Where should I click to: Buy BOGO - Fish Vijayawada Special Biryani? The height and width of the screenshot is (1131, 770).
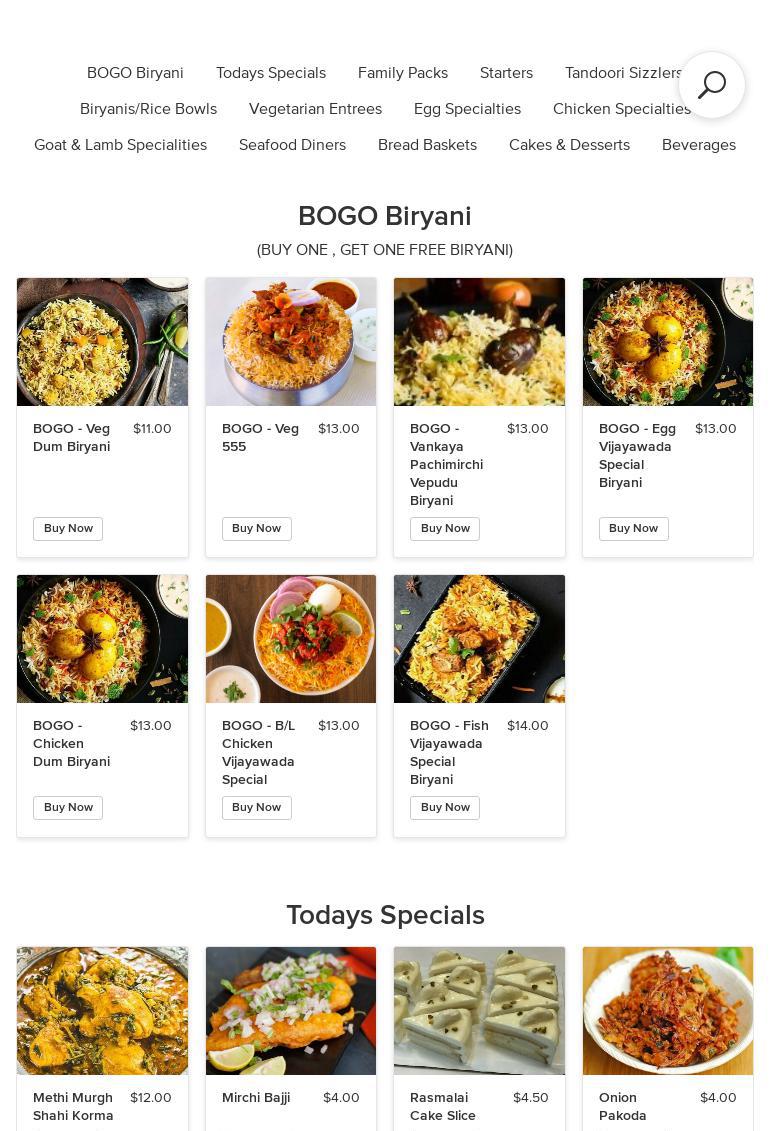pos(445,808)
